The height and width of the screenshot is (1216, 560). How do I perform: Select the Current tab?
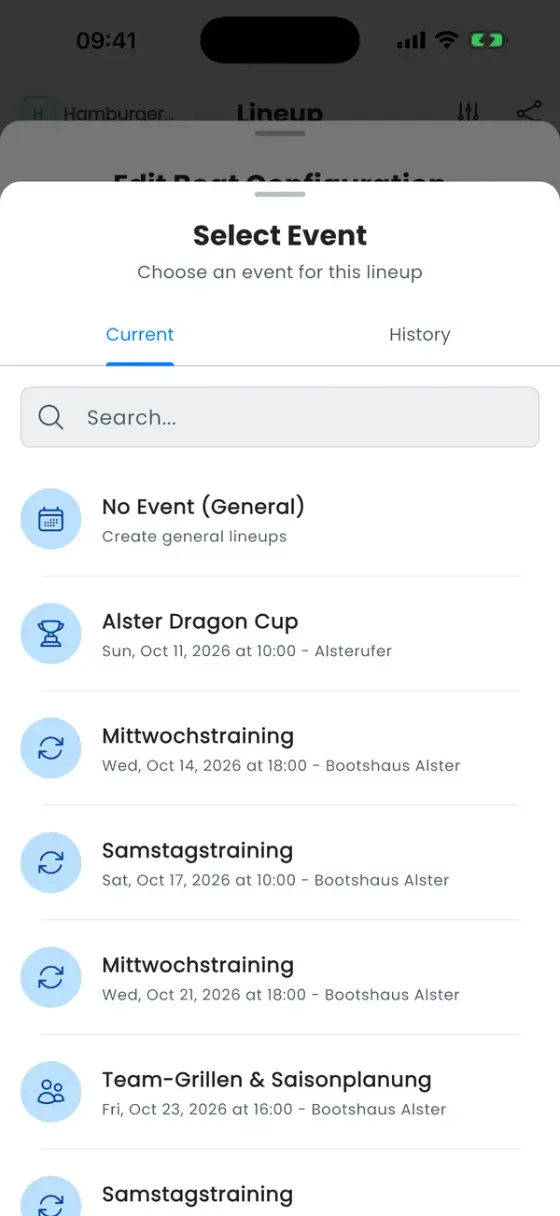click(x=140, y=335)
